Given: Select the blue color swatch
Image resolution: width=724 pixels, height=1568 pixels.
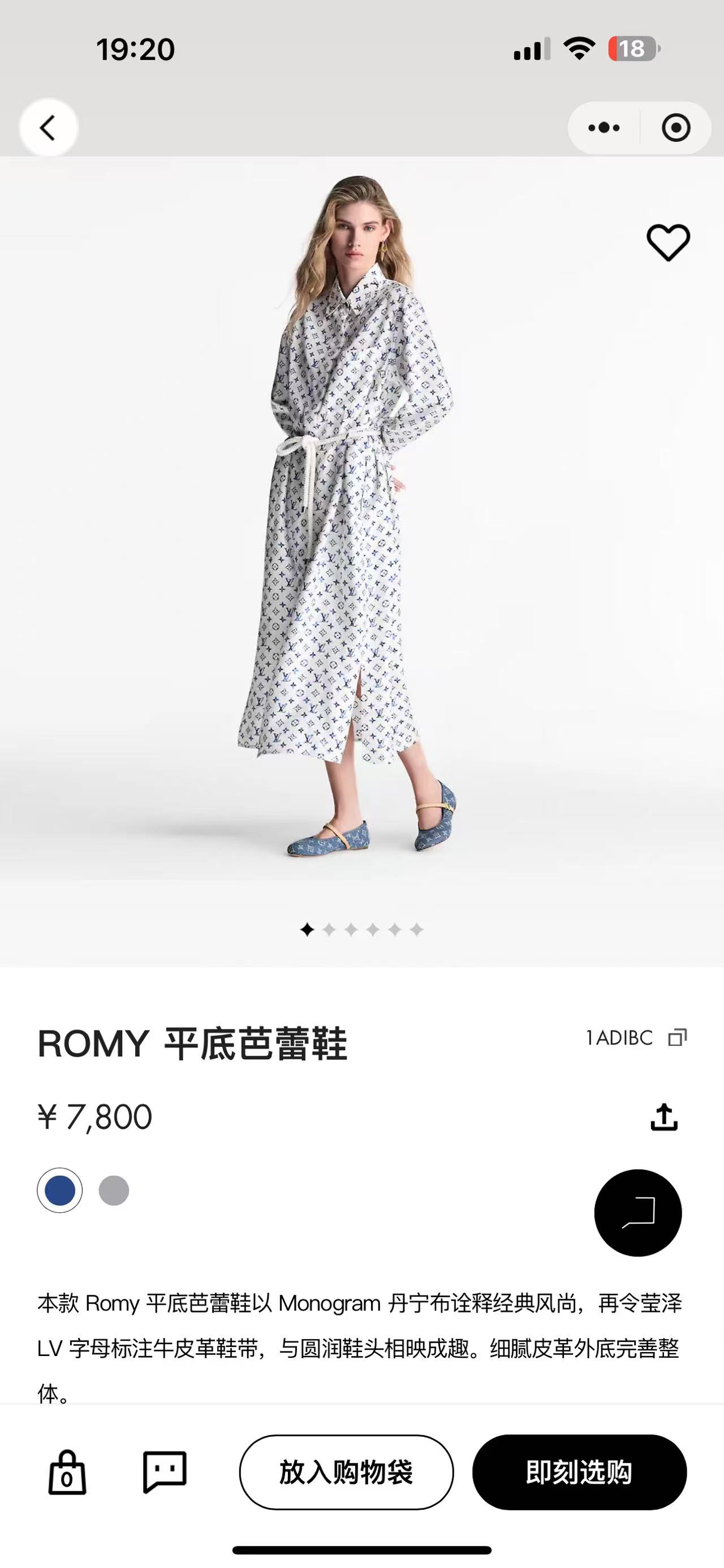Looking at the screenshot, I should coord(60,1190).
